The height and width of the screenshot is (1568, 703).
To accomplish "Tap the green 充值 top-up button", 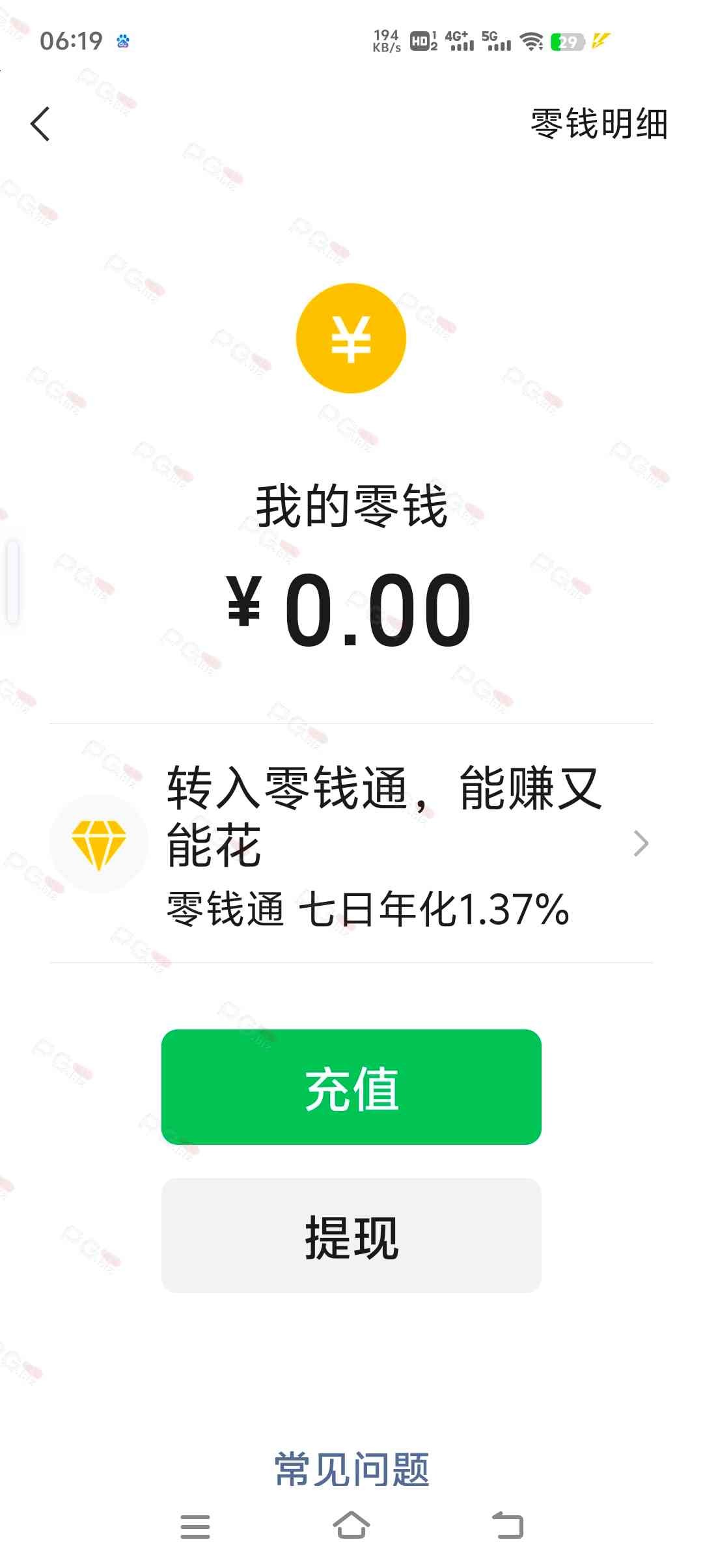I will click(x=351, y=1087).
